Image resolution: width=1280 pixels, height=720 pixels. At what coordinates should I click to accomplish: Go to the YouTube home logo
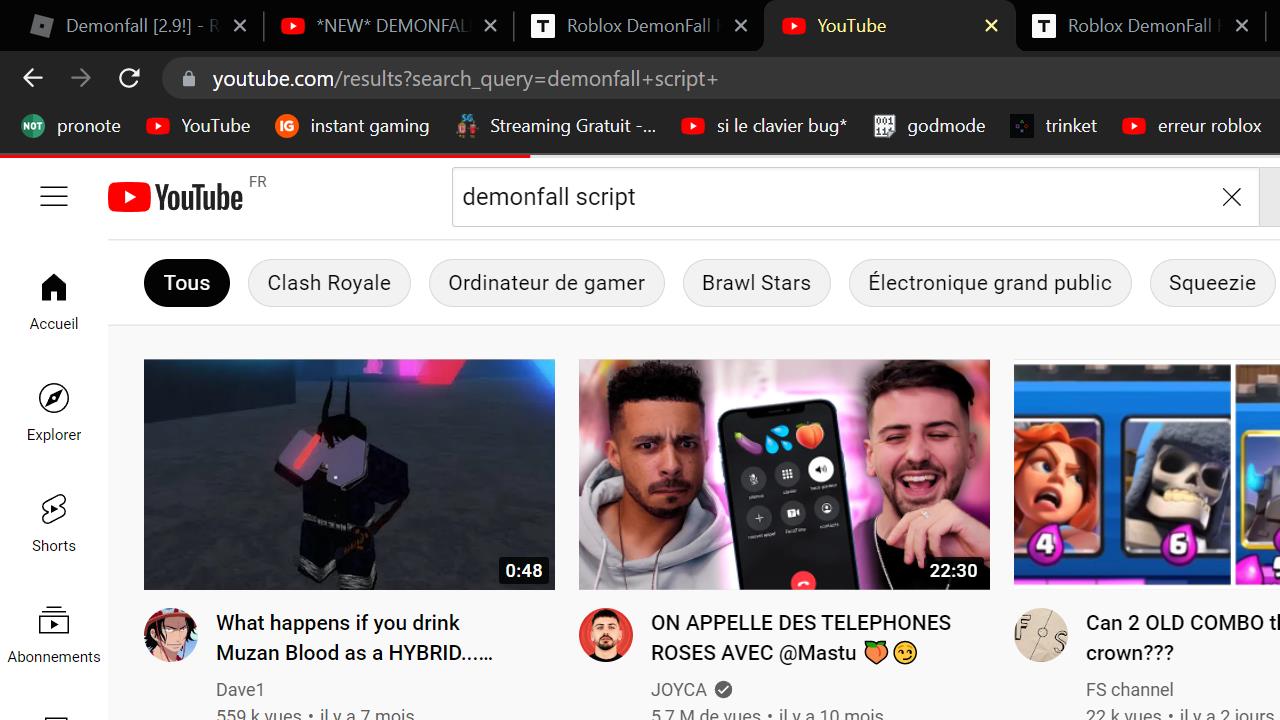[176, 197]
